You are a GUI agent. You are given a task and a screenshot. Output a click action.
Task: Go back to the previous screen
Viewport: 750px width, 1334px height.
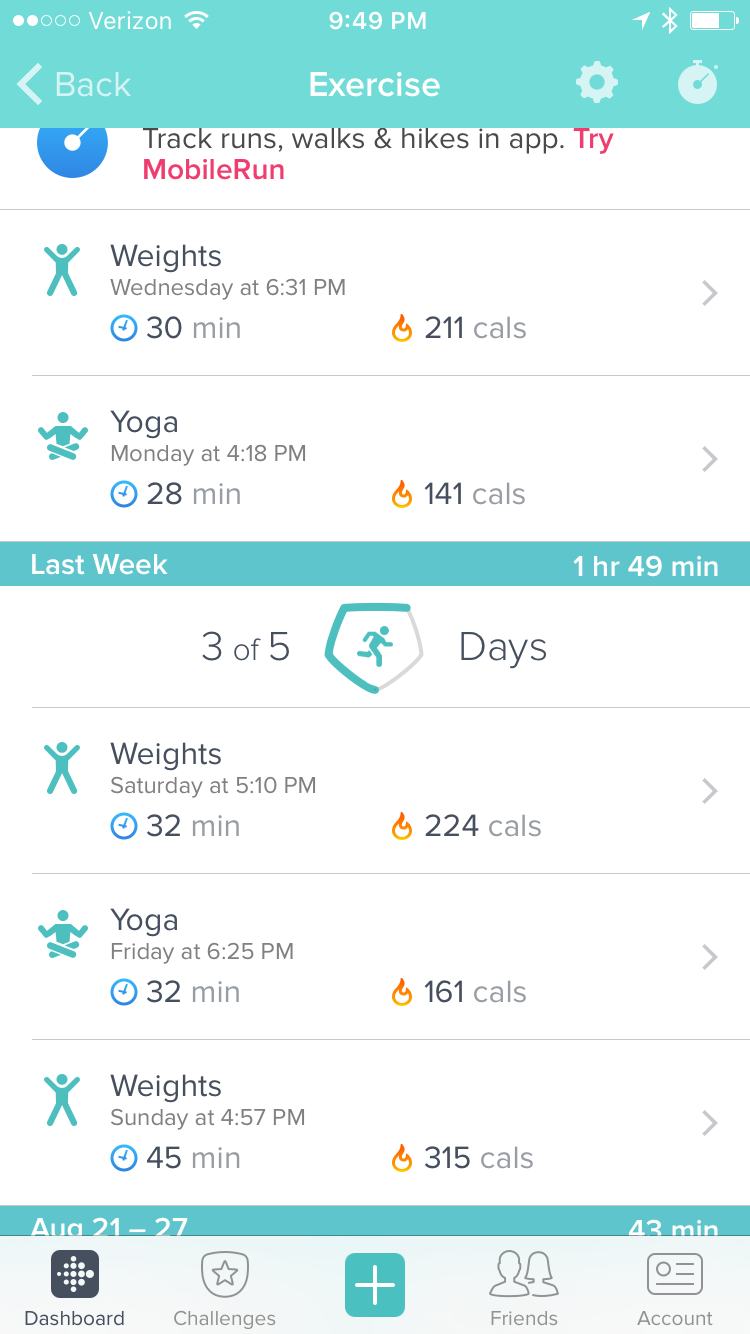click(75, 85)
